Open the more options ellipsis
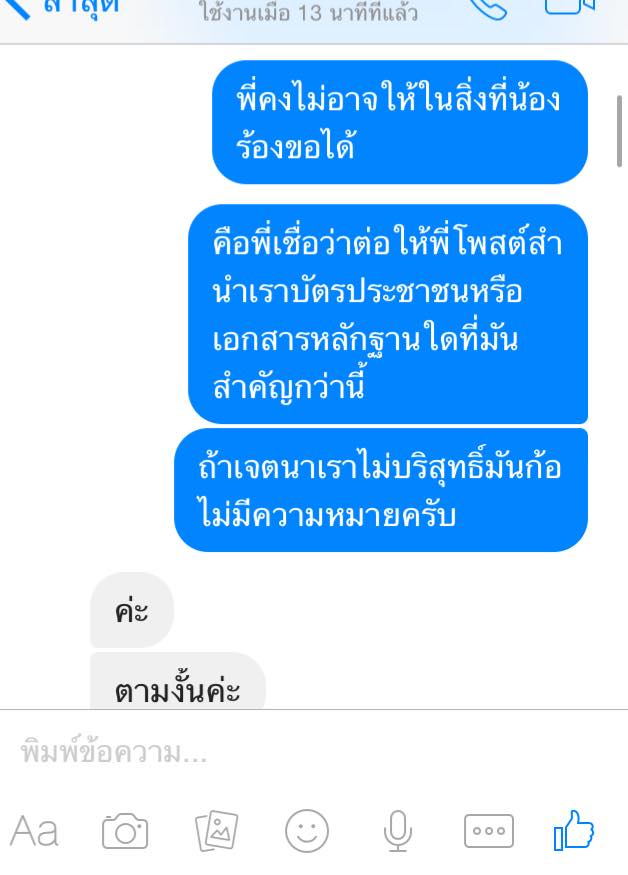The width and height of the screenshot is (628, 875). (x=488, y=831)
